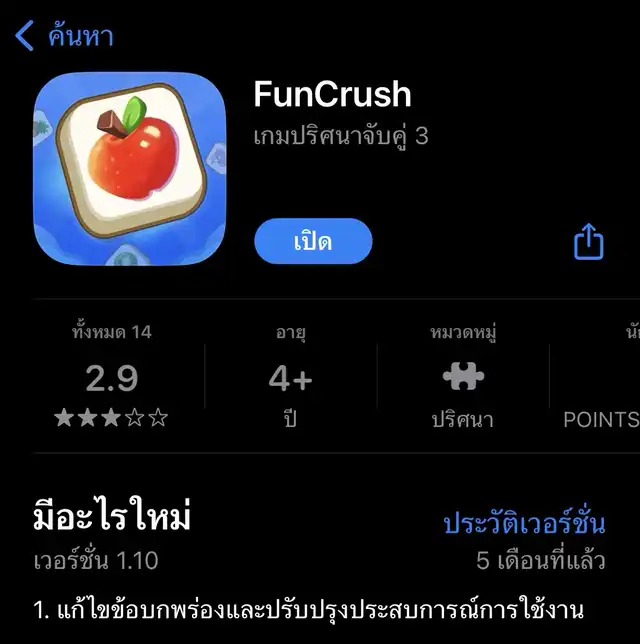This screenshot has width=640, height=644.
Task: Share the FunCrush app page
Action: point(589,241)
